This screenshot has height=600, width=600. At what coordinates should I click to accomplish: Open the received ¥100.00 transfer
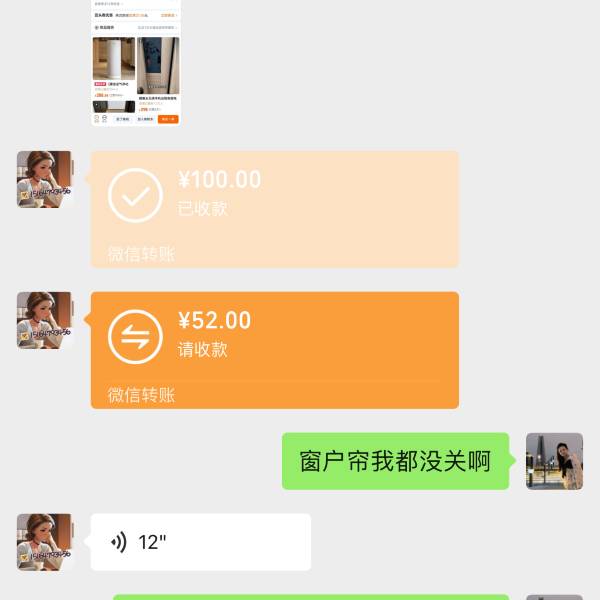(275, 209)
